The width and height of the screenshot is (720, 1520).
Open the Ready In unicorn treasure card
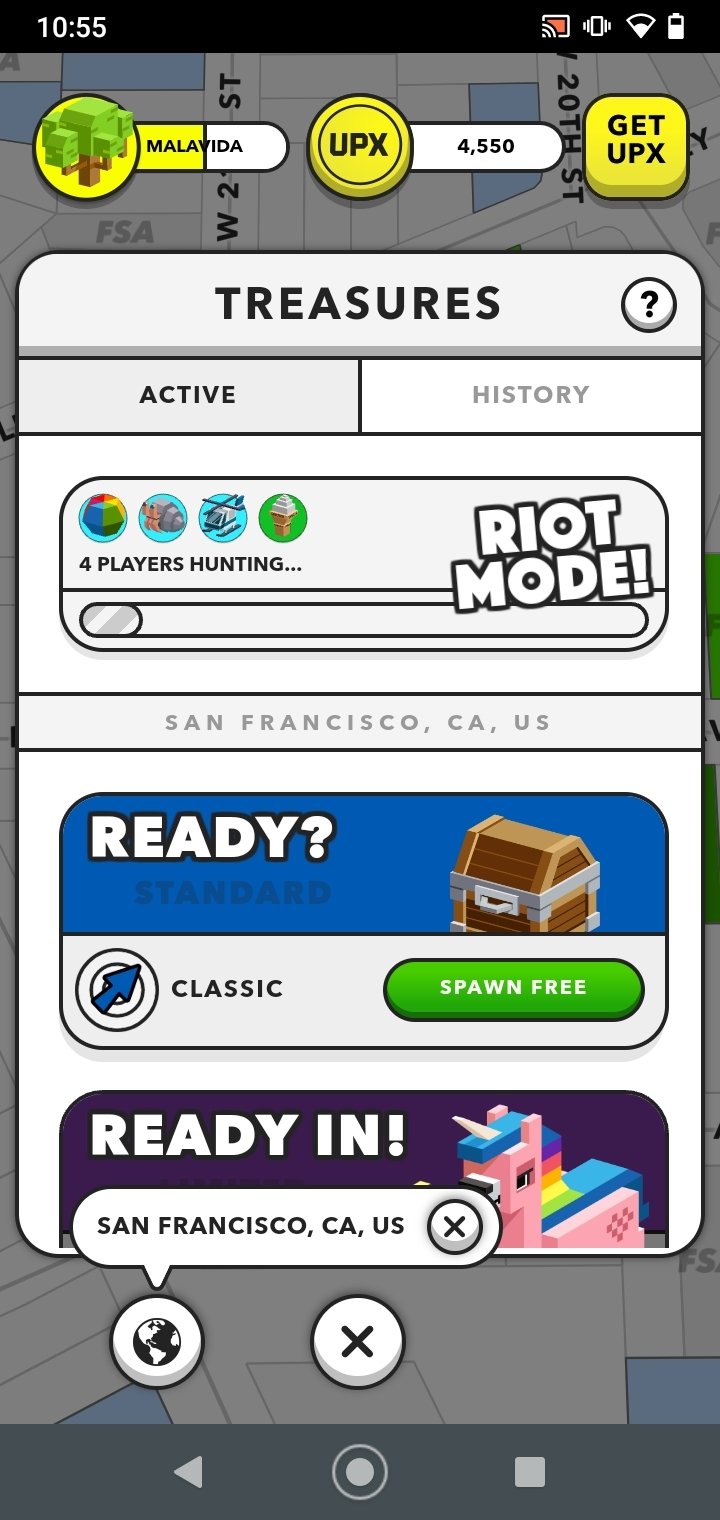pyautogui.click(x=364, y=1170)
